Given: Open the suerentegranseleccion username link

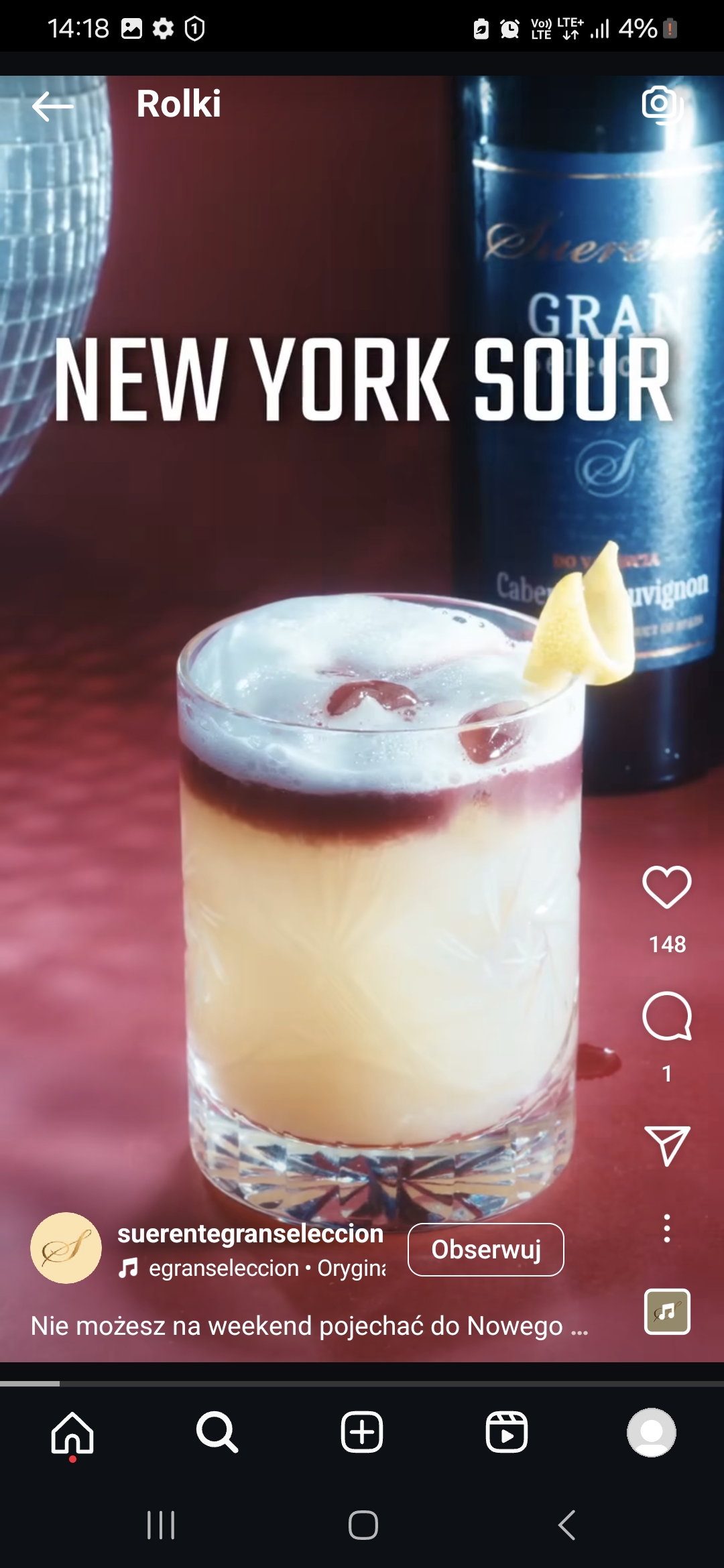Looking at the screenshot, I should click(x=250, y=1234).
